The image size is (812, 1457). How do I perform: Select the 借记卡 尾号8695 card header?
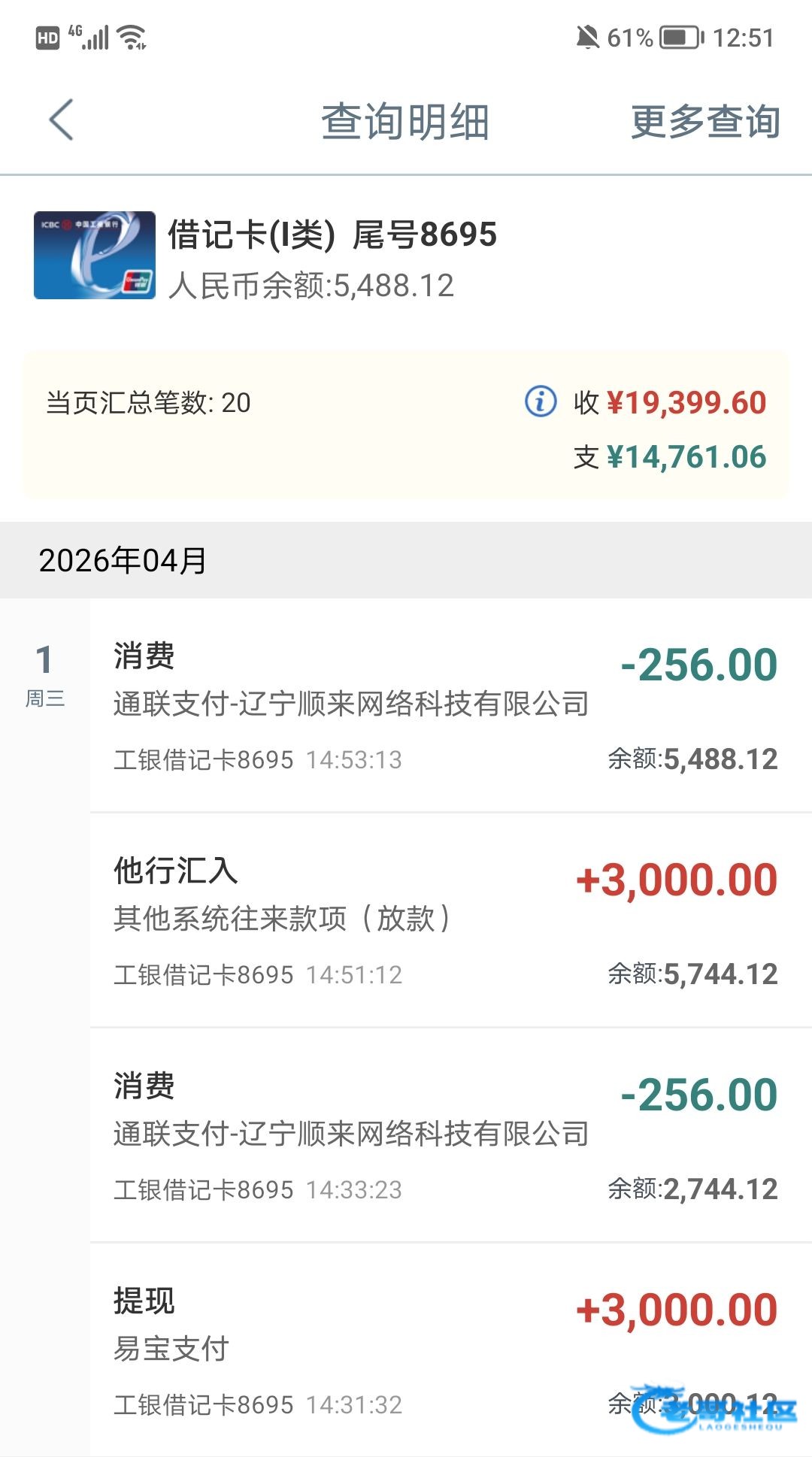[x=331, y=257]
